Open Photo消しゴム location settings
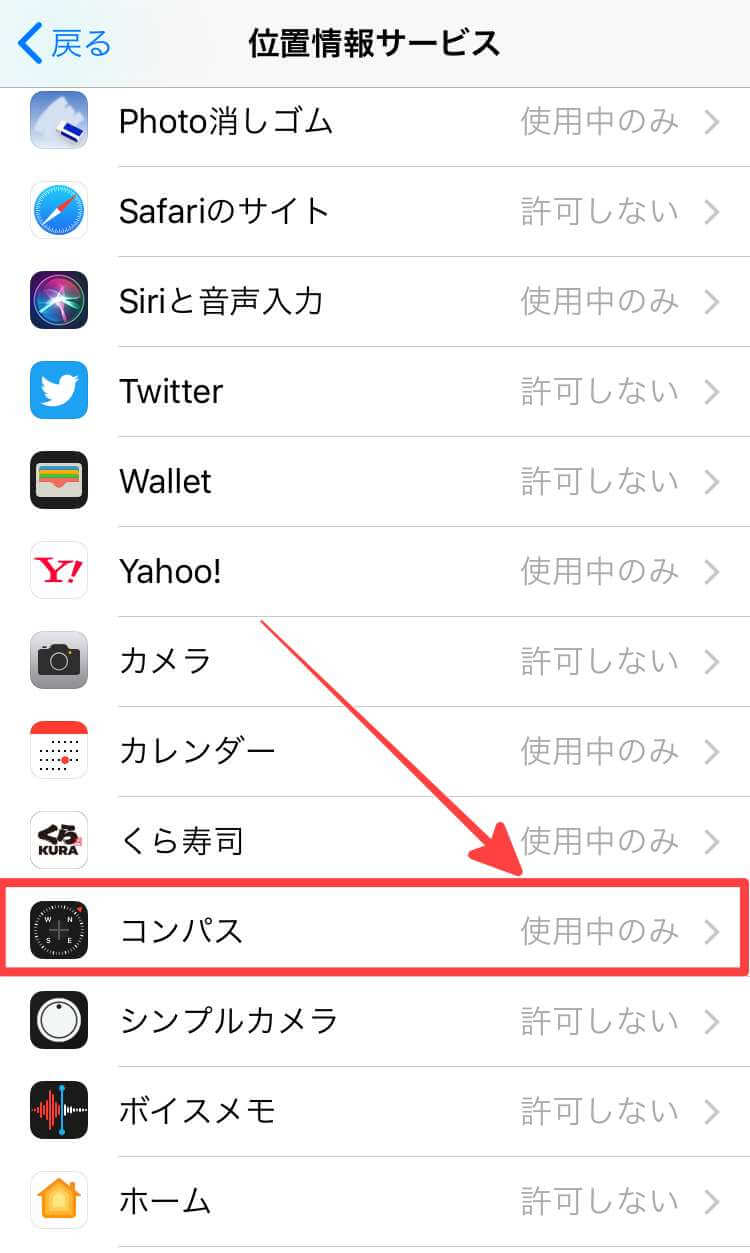The height and width of the screenshot is (1253, 750). [375, 122]
